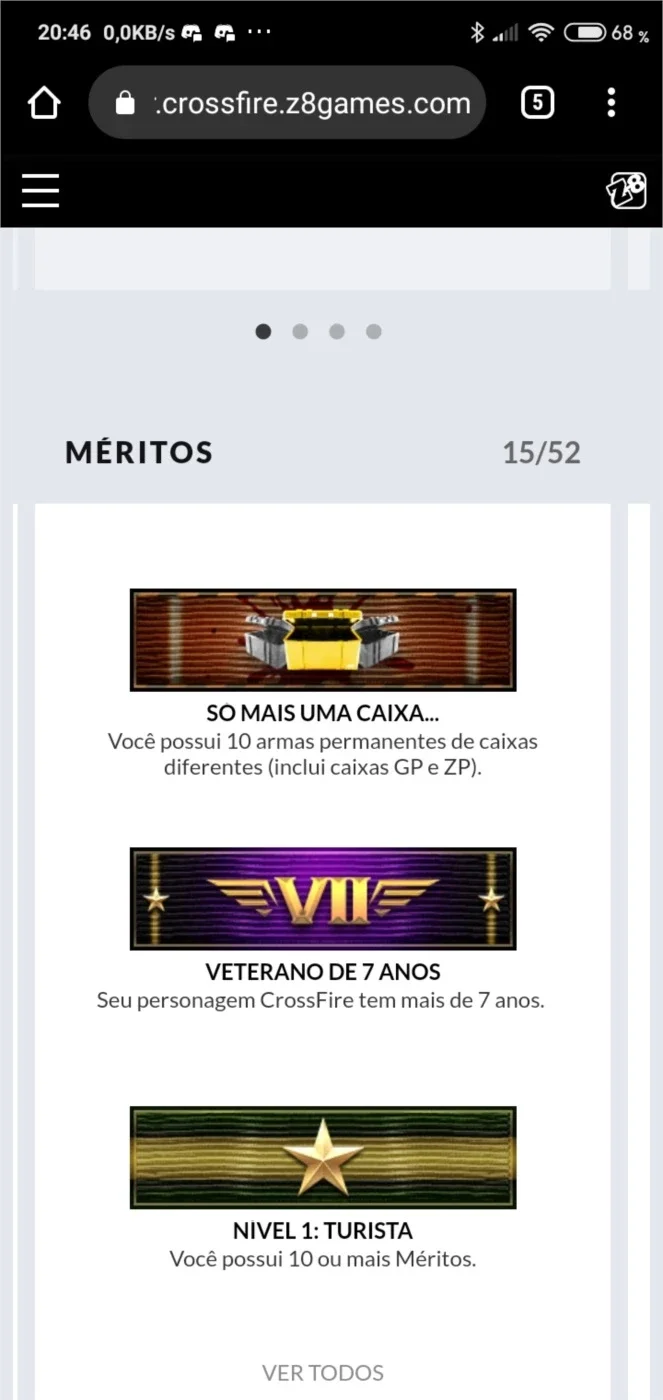Go to the browser home page

44,103
